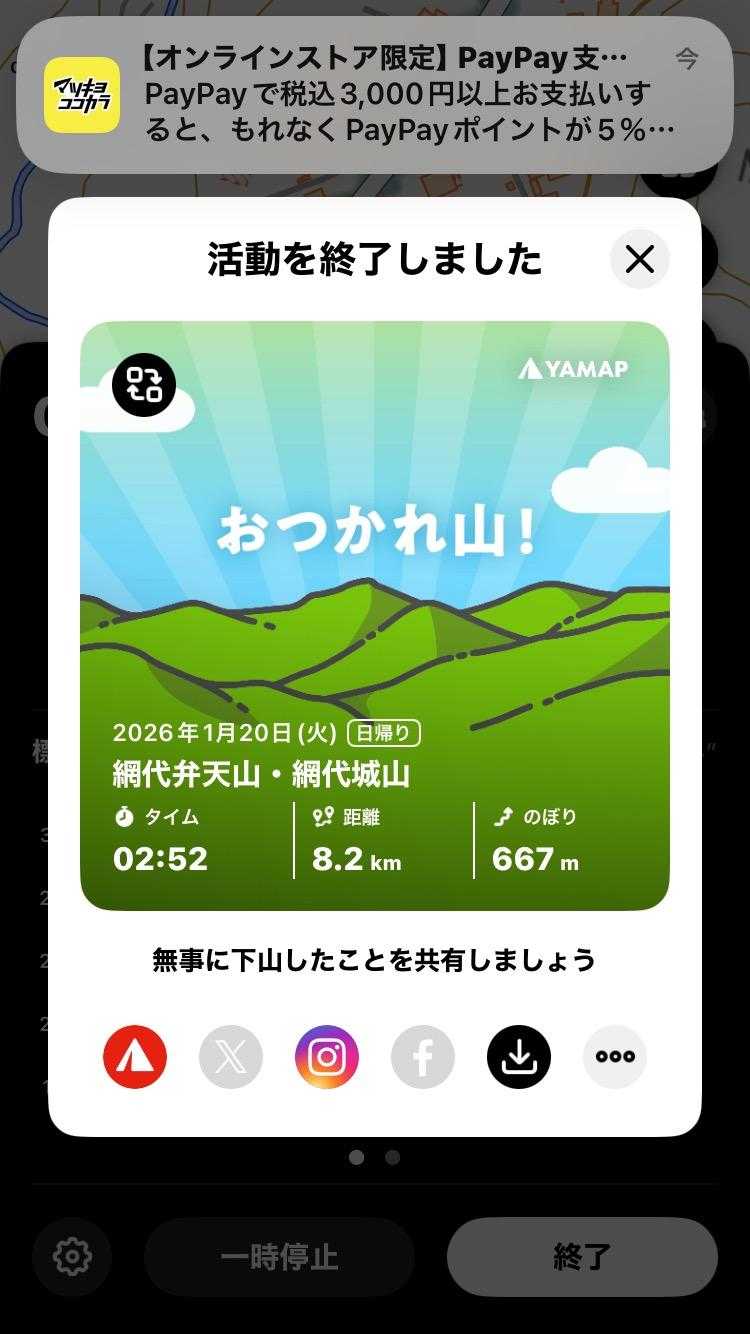Share the activity on Facebook
This screenshot has width=750, height=1334.
click(x=423, y=1057)
